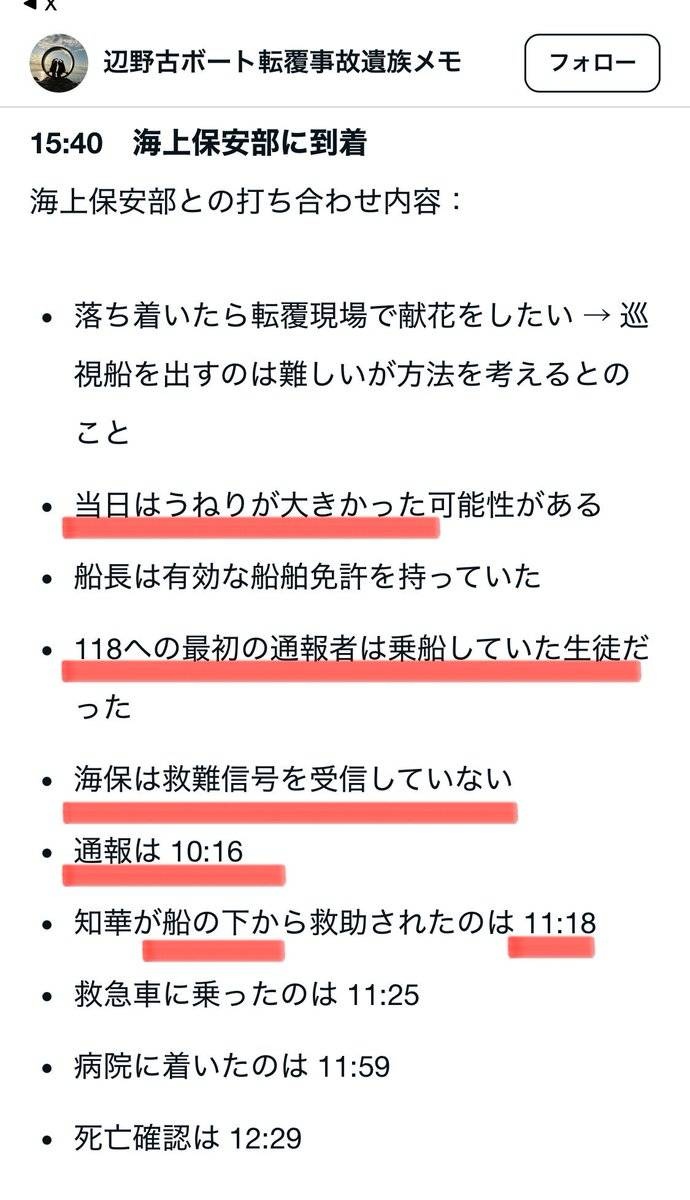The height and width of the screenshot is (1200, 690).
Task: Open the author's profile avatar
Action: pyautogui.click(x=59, y=63)
